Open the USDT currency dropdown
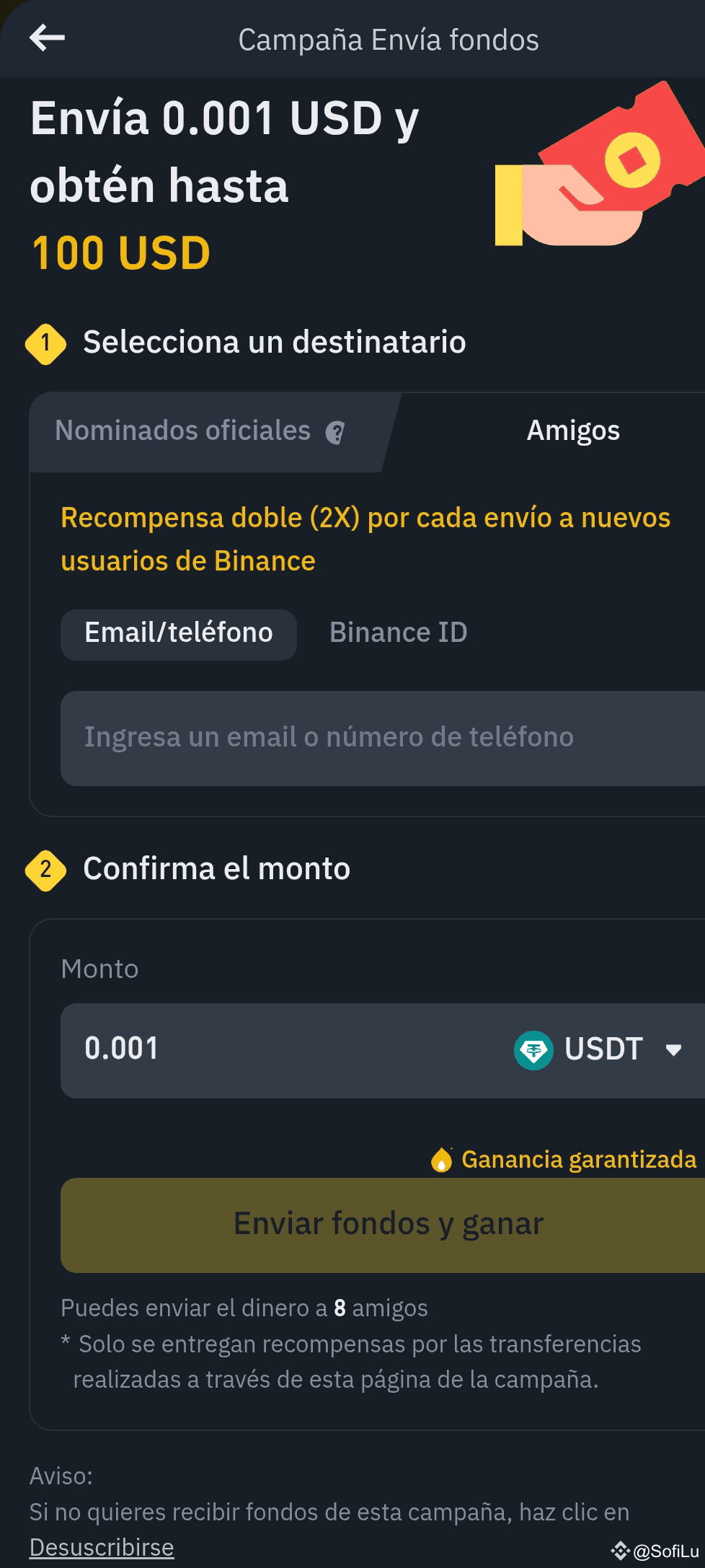 [598, 1049]
